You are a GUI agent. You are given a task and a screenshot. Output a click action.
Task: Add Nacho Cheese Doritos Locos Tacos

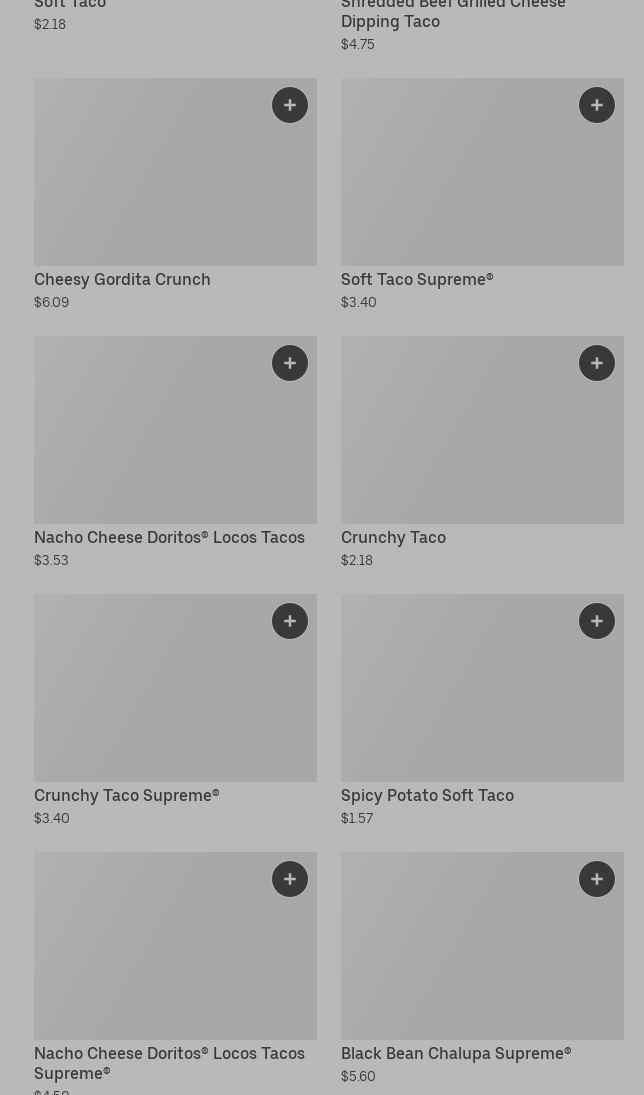[x=290, y=363]
